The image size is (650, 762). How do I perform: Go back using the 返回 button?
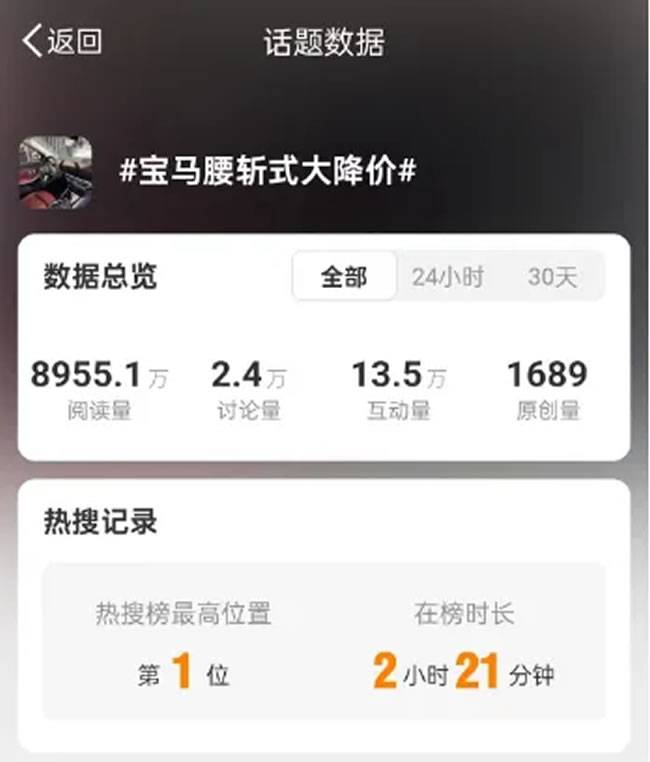(62, 42)
